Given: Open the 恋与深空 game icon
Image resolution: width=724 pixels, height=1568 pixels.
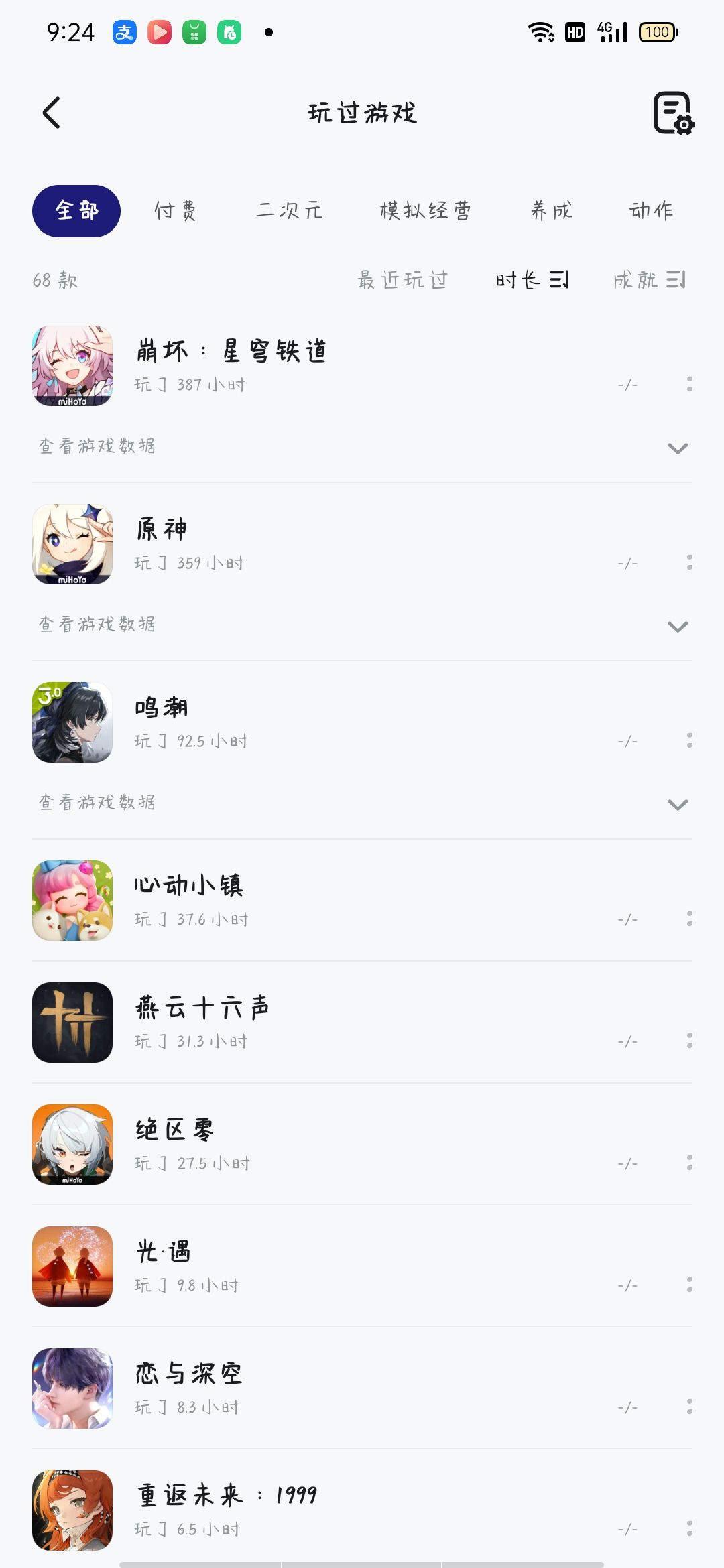Looking at the screenshot, I should [x=72, y=1387].
